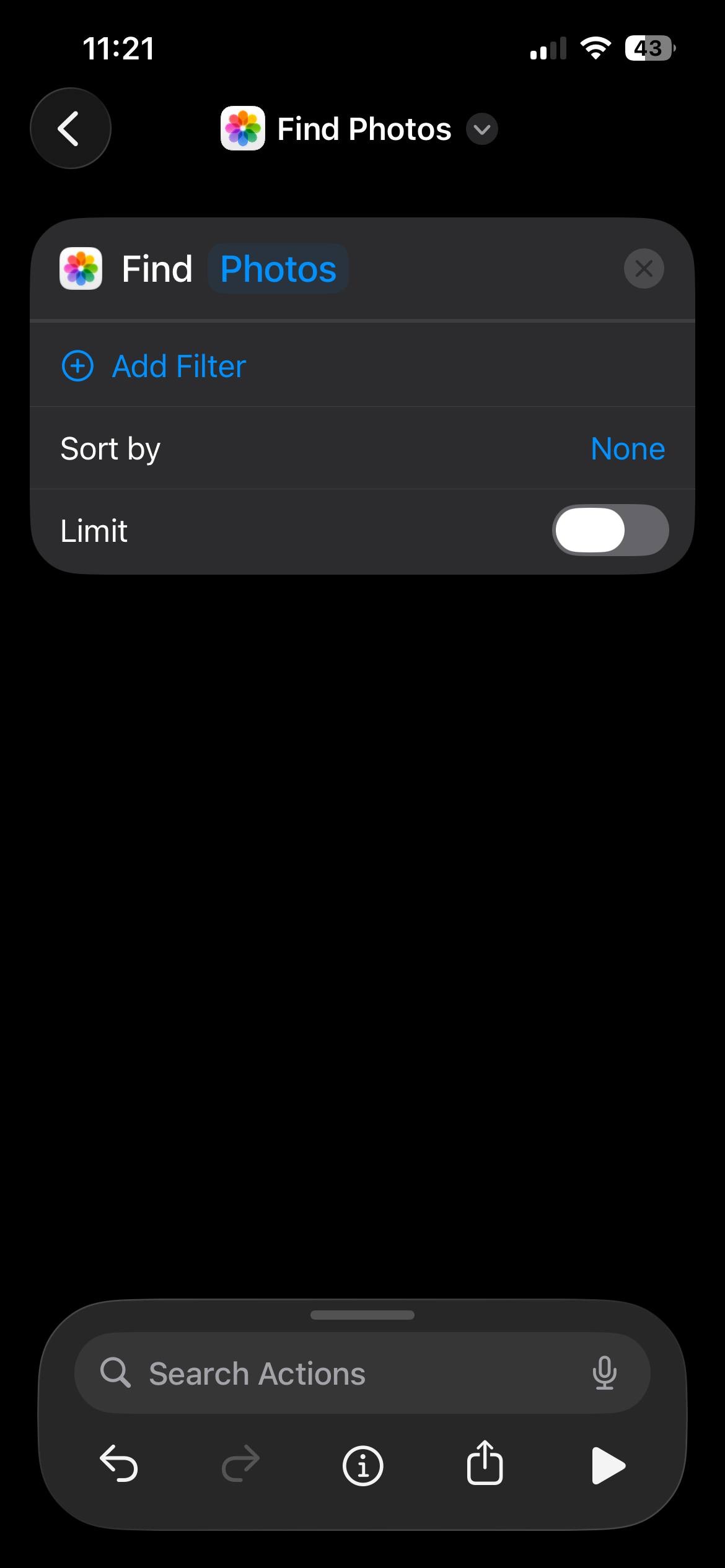Toggle the Limit setting in Find Photos
This screenshot has height=1568, width=725.
[x=610, y=530]
